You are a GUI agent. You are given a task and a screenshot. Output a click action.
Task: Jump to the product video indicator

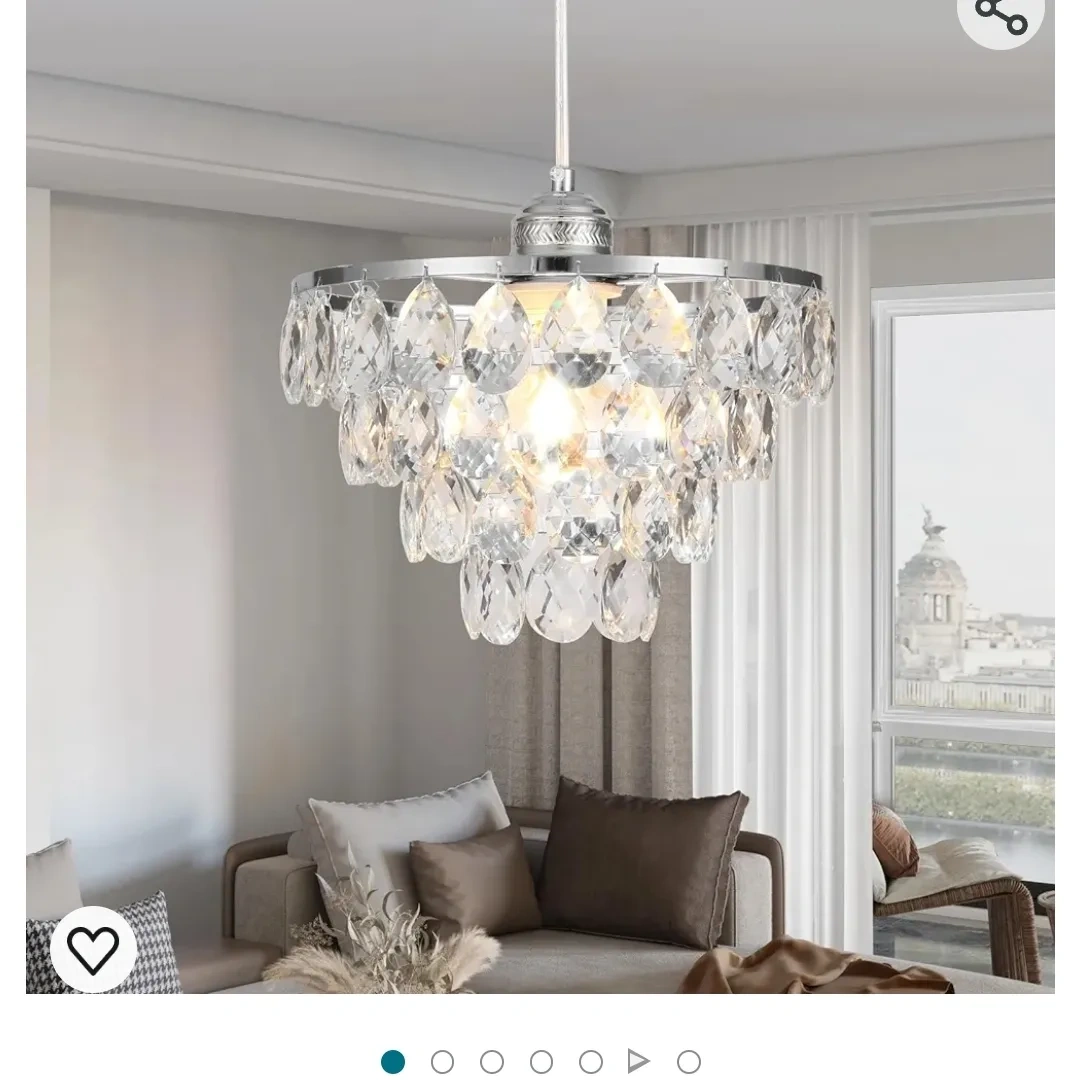coord(638,1061)
